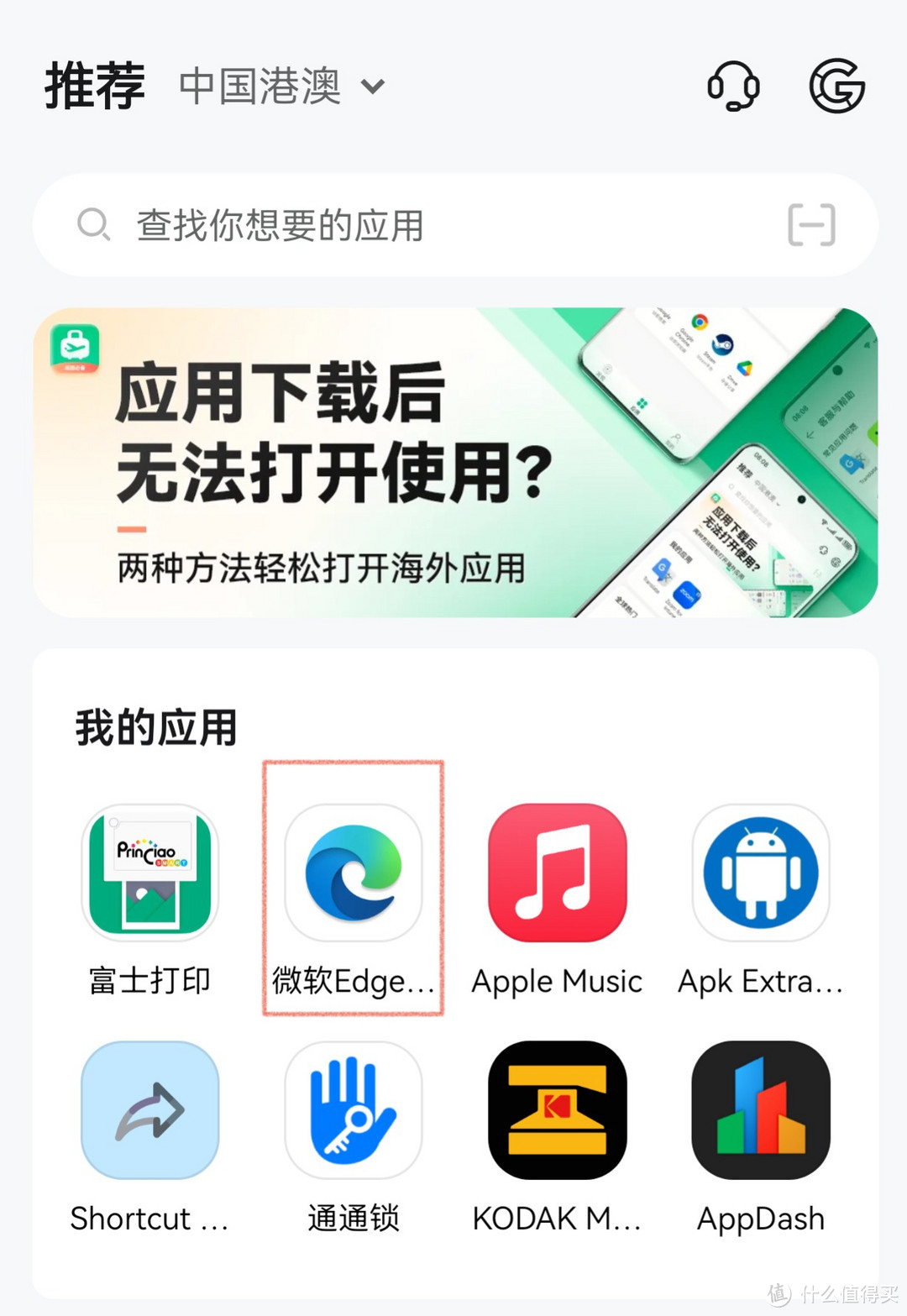907x1316 pixels.
Task: Open the Shortcut app
Action: [x=150, y=1110]
